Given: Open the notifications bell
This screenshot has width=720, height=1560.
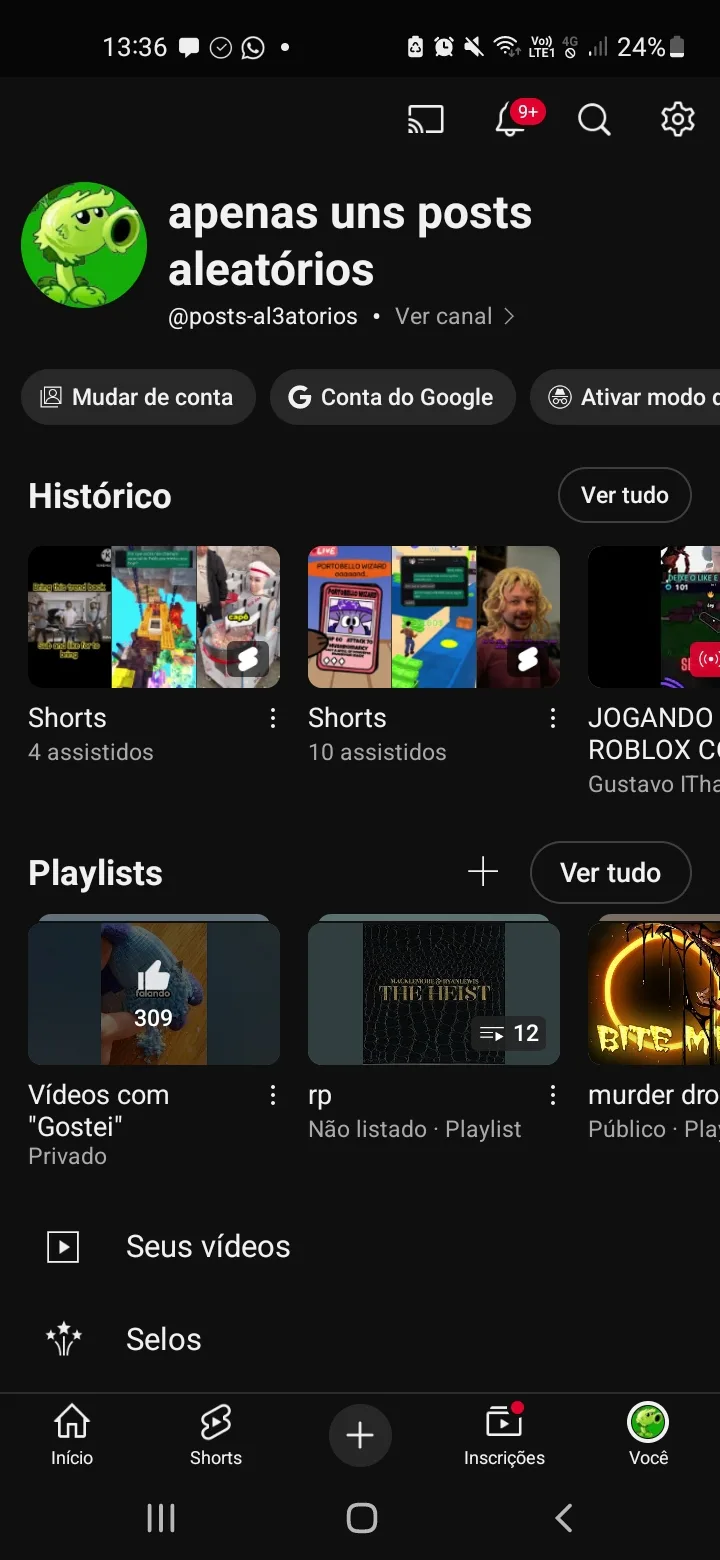Looking at the screenshot, I should [x=511, y=120].
